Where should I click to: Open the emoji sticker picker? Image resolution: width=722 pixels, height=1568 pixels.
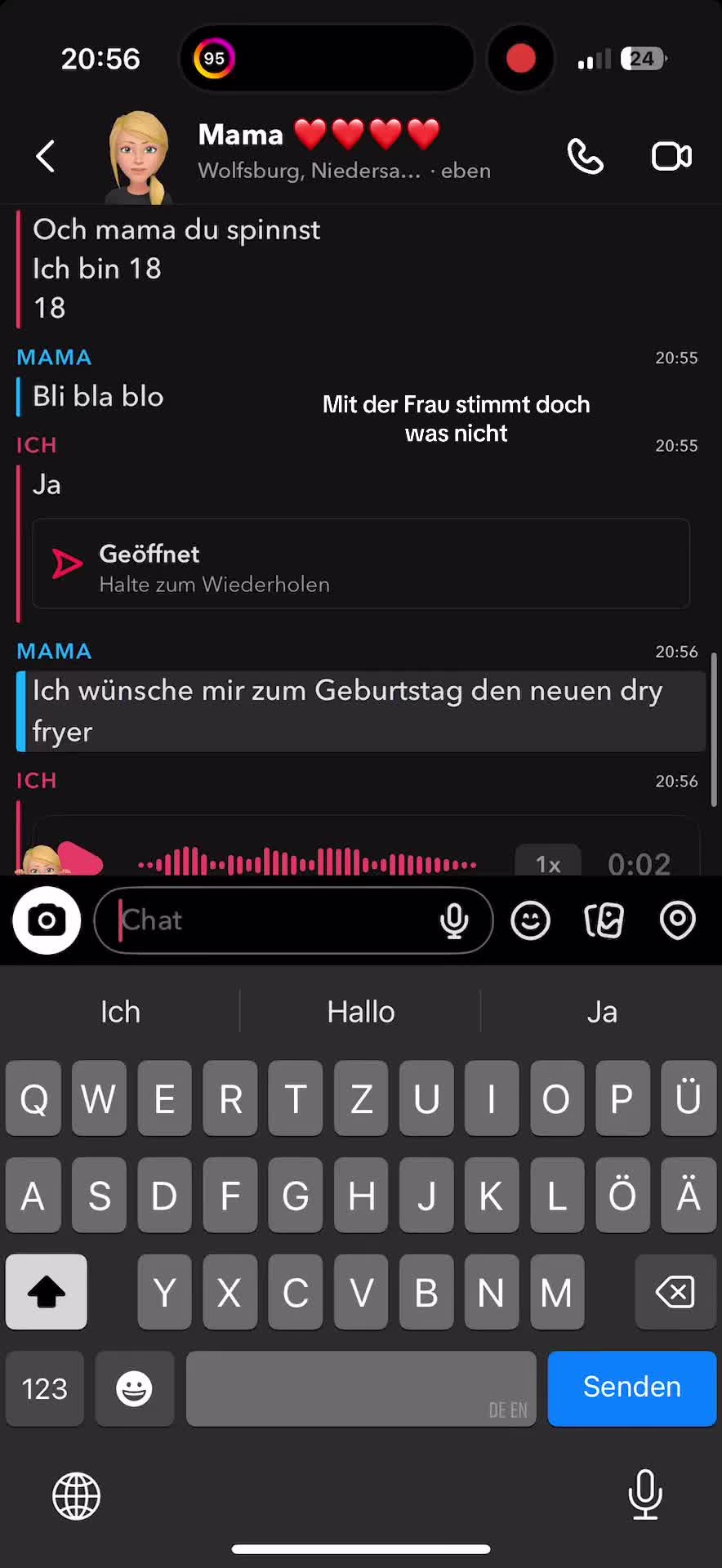(x=531, y=920)
